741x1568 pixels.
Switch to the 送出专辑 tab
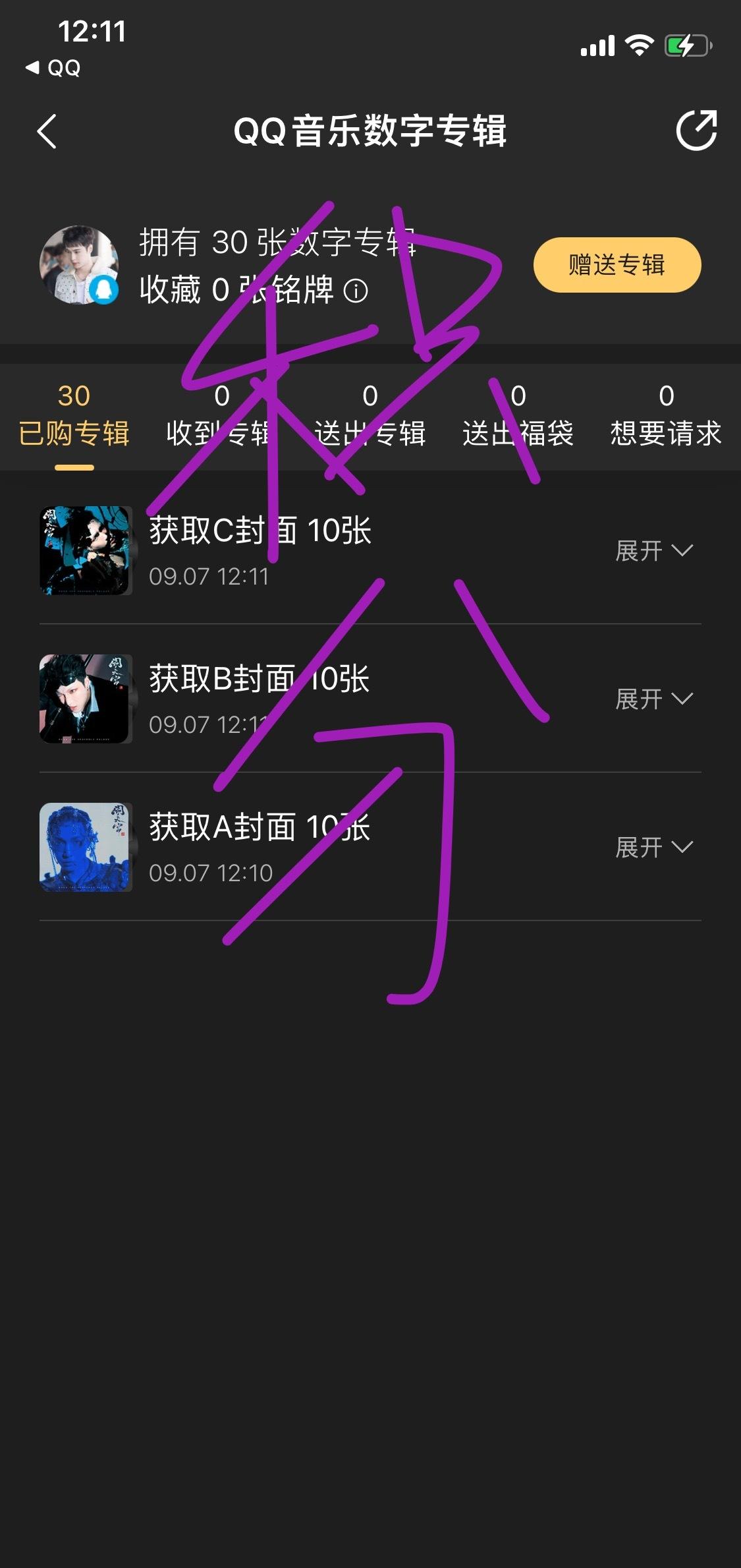(370, 417)
